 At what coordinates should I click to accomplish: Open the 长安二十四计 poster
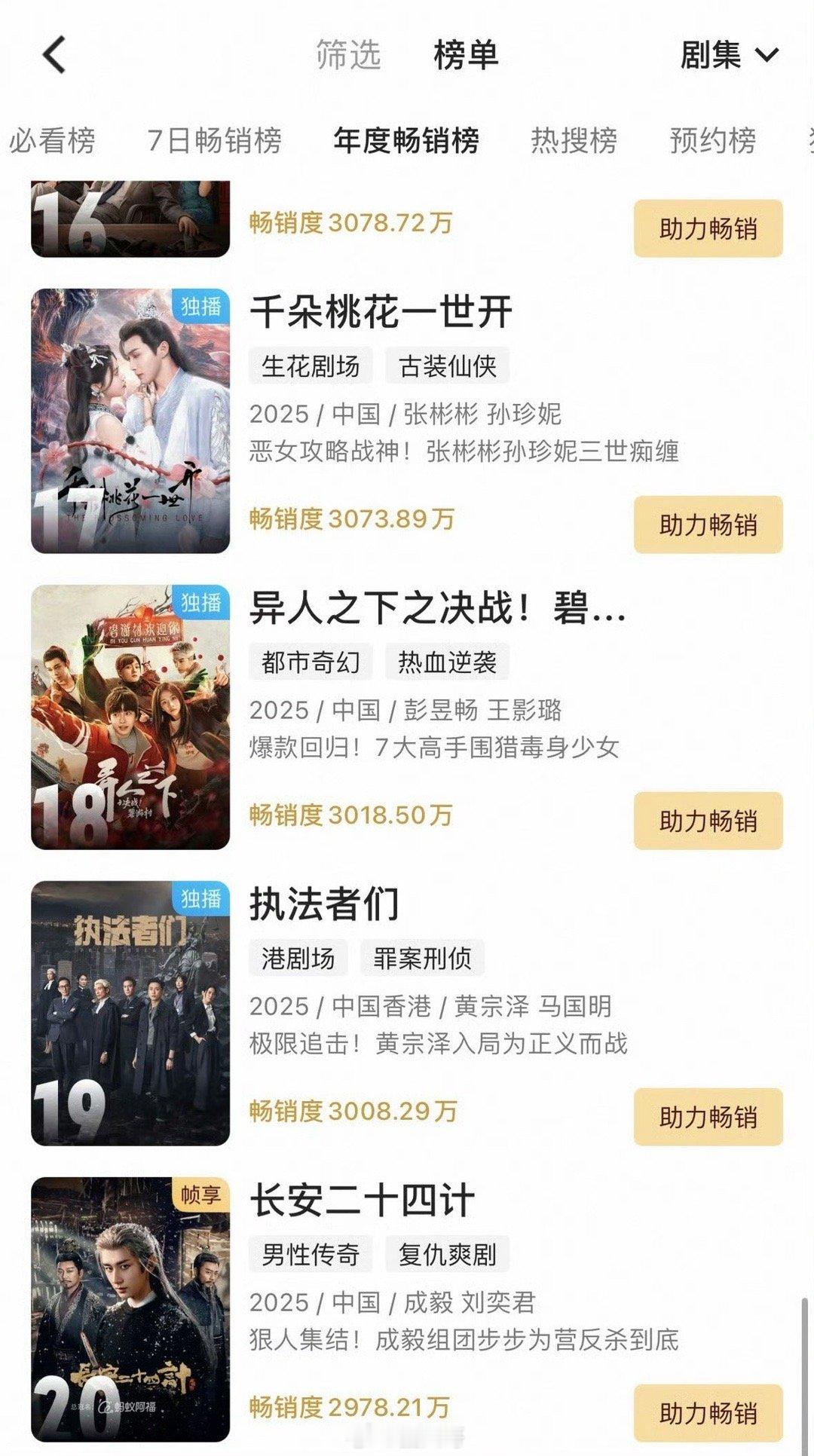pyautogui.click(x=130, y=1309)
